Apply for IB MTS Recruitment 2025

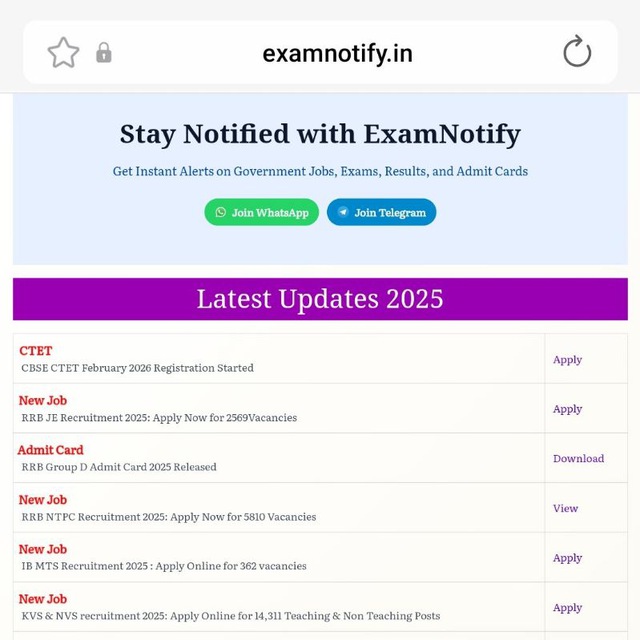(567, 558)
